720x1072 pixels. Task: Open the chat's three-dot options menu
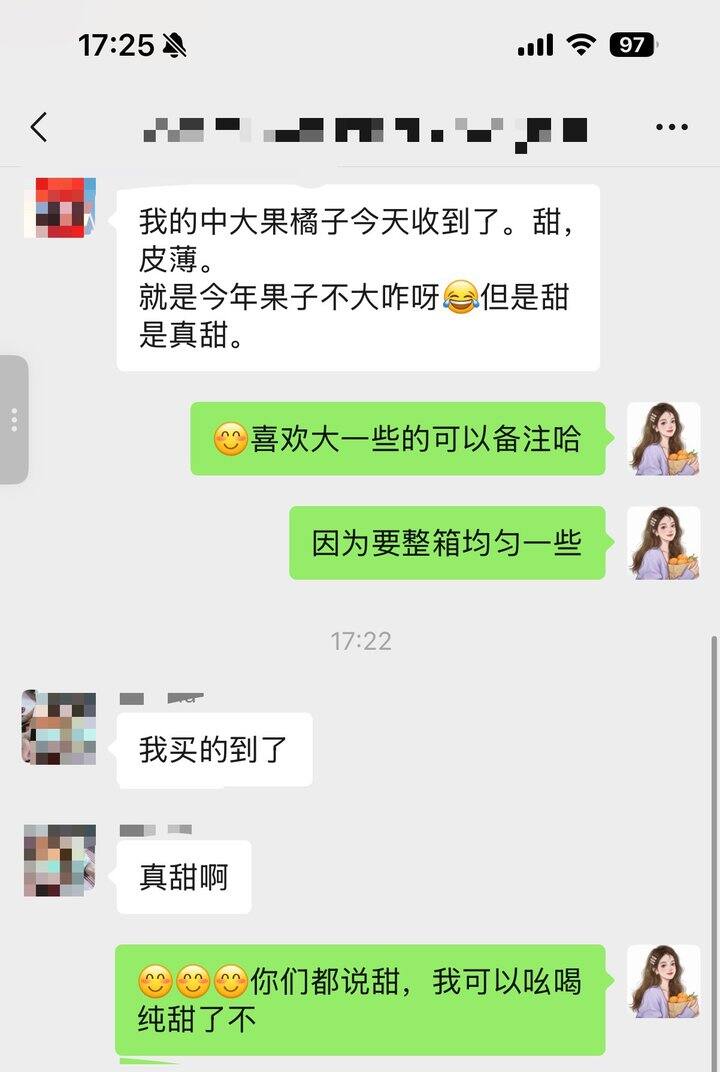671,128
